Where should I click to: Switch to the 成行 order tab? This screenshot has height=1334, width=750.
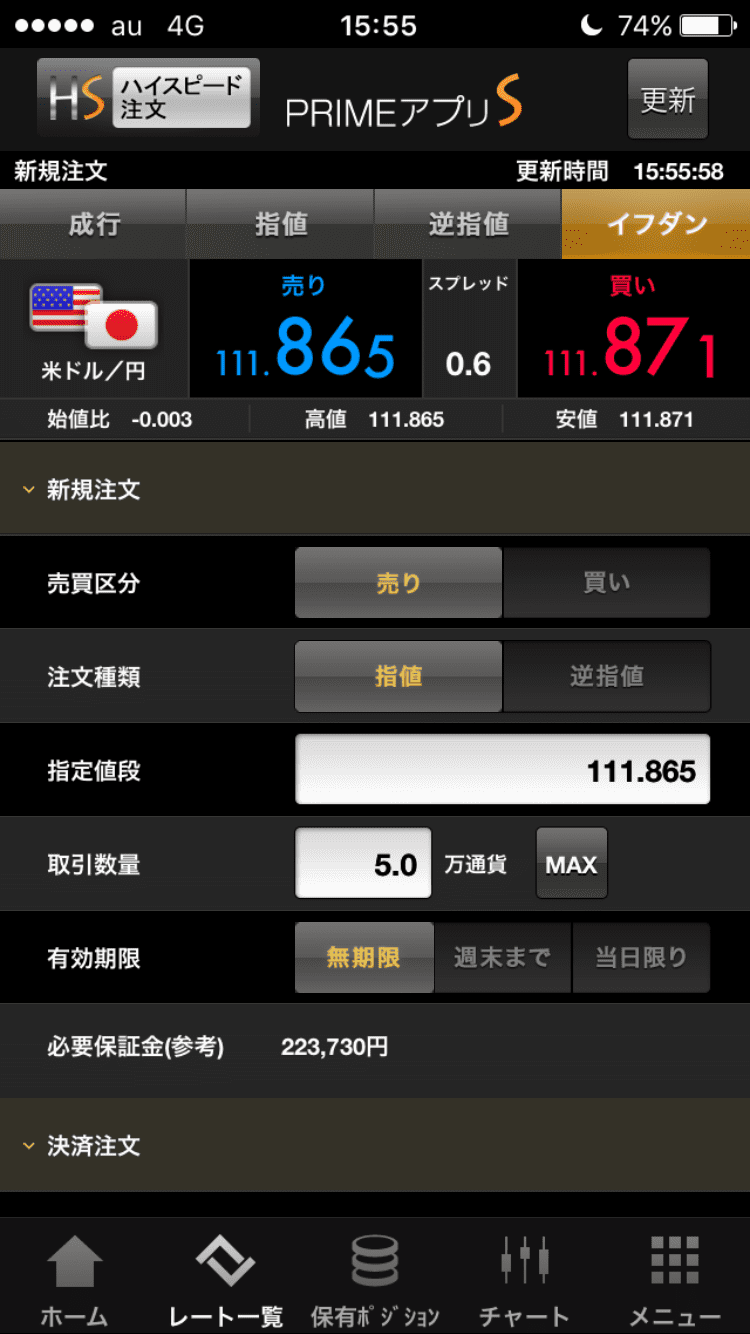pos(94,224)
